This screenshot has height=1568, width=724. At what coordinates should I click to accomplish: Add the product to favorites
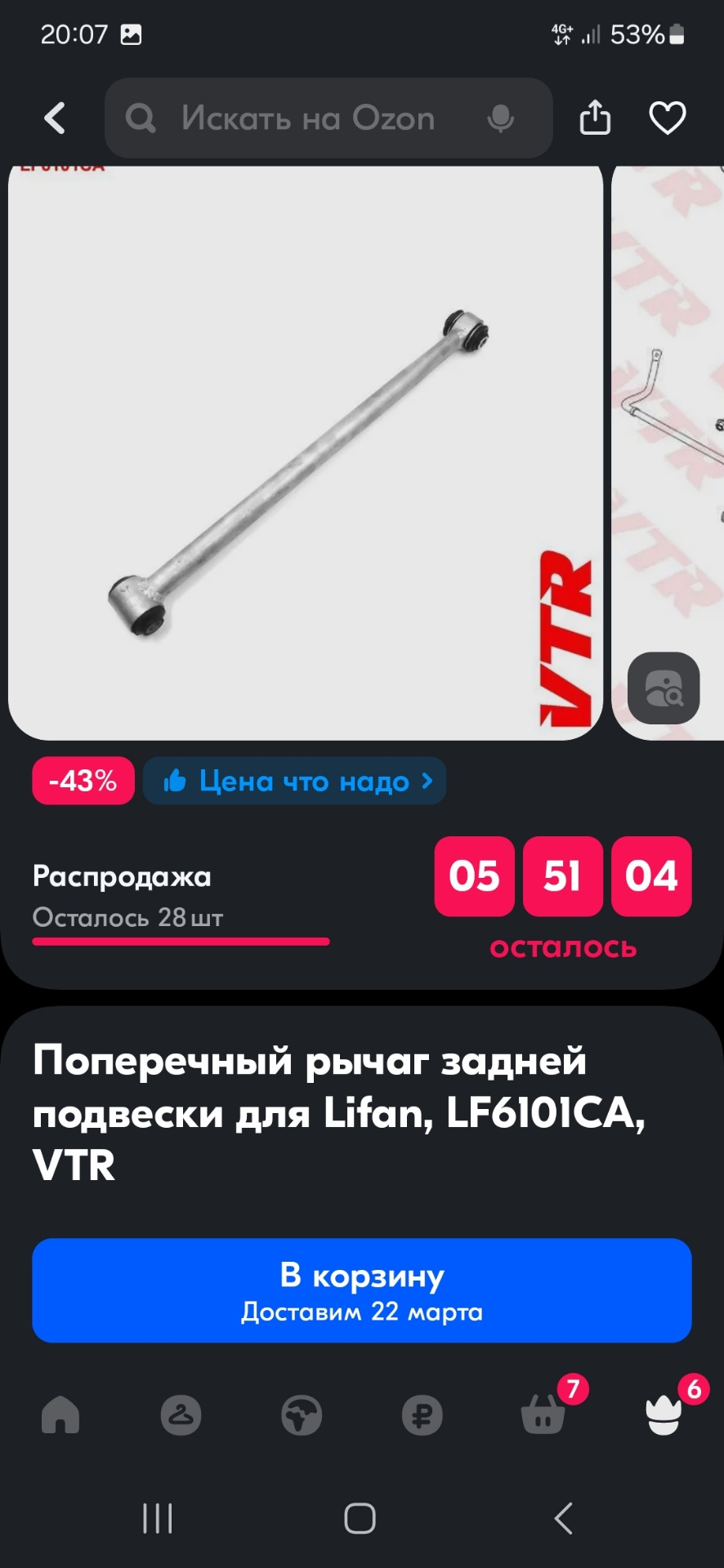coord(667,118)
